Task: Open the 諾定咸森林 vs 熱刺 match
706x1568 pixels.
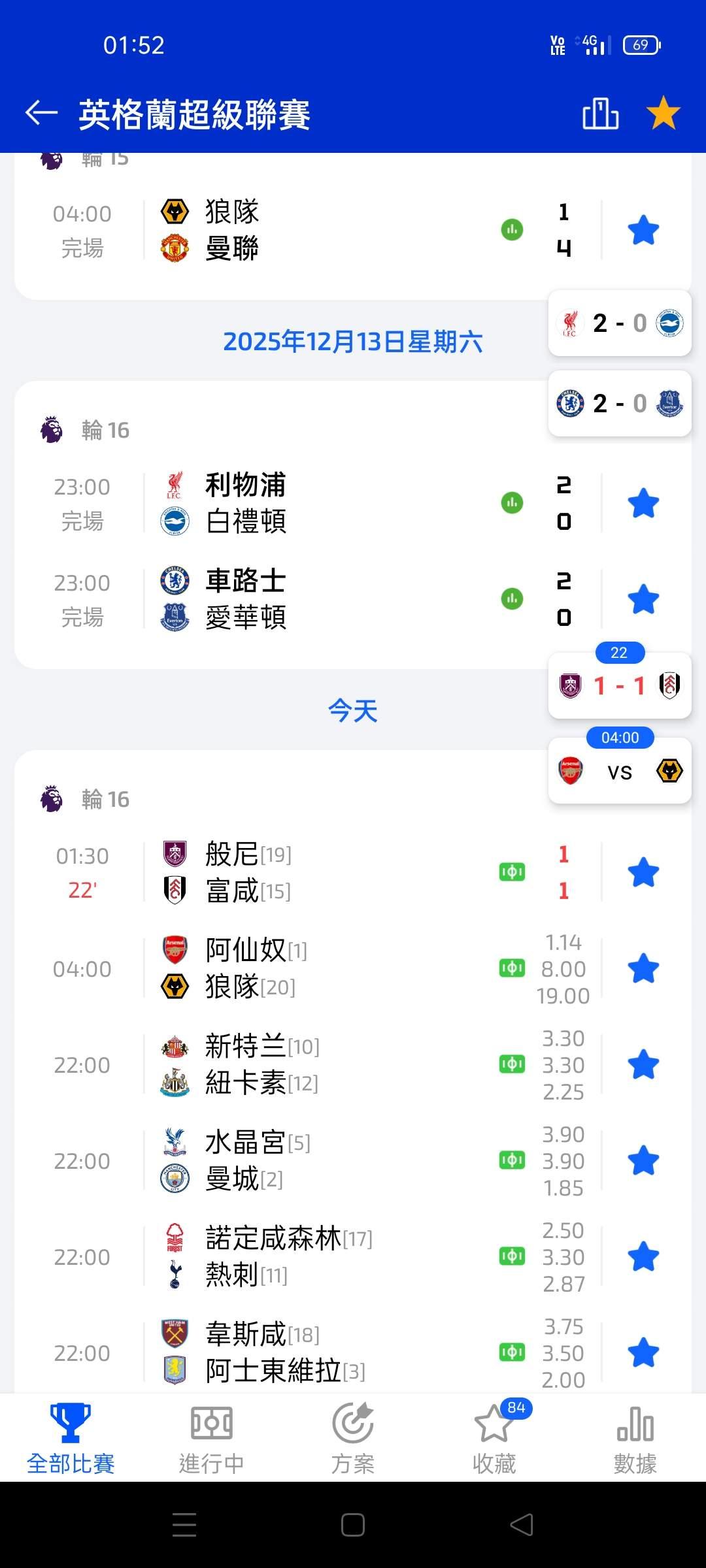Action: 294,1256
